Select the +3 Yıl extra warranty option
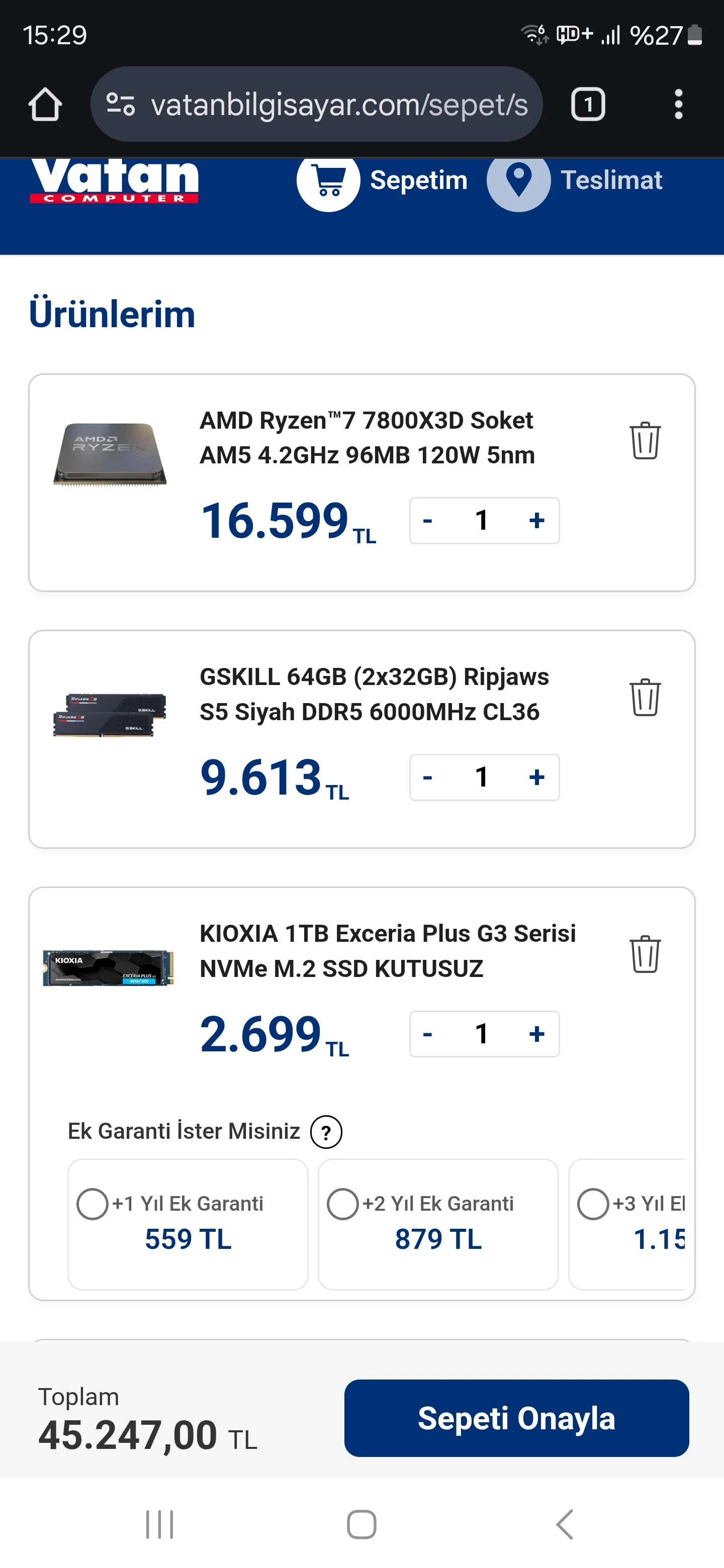724x1568 pixels. pyautogui.click(x=593, y=1204)
